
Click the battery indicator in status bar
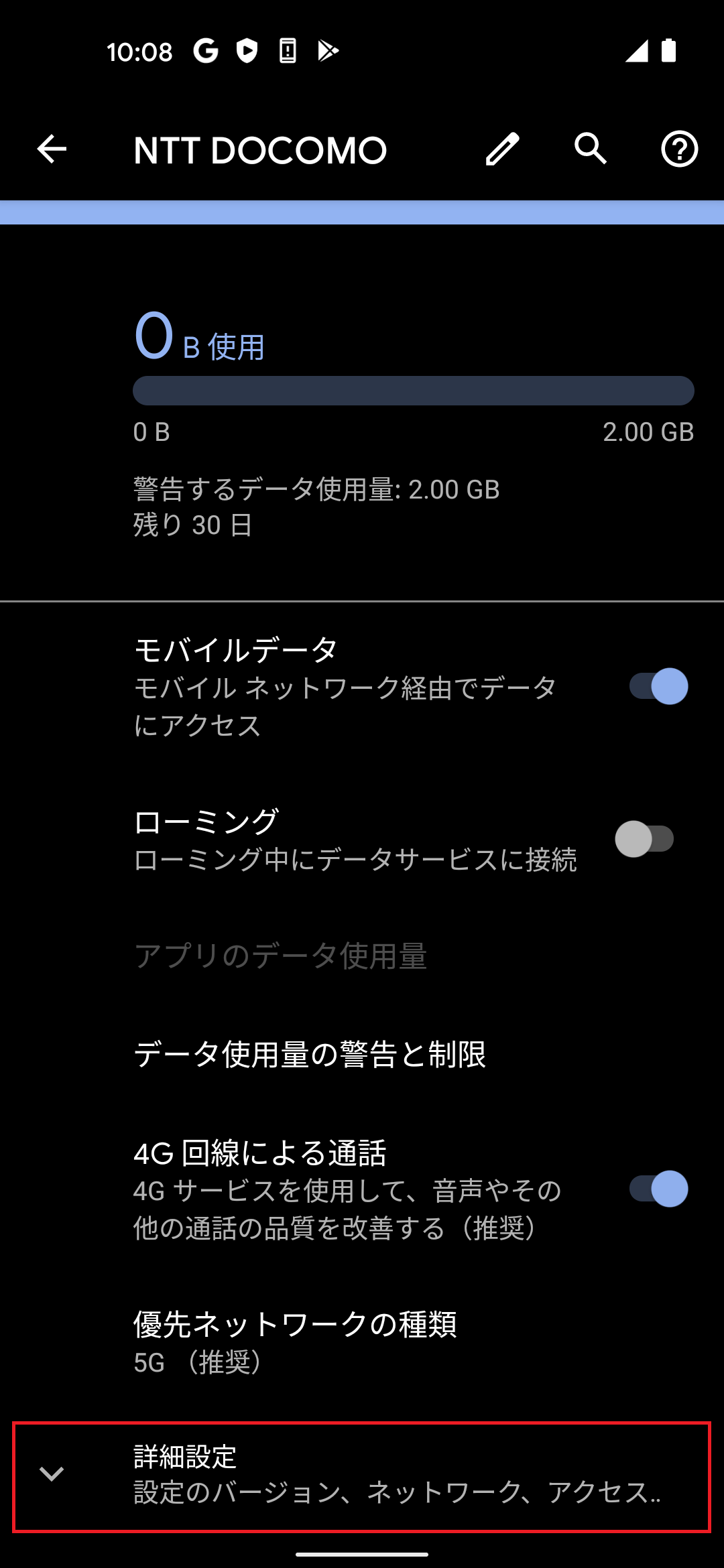point(668,50)
